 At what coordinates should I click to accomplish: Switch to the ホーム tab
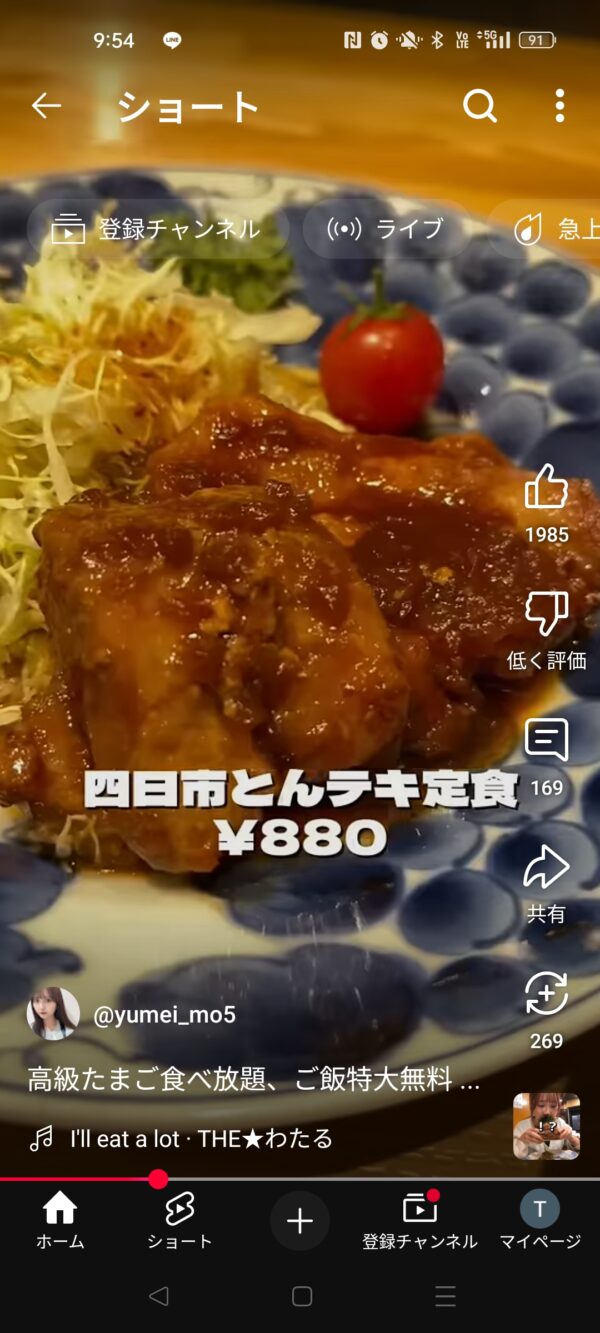(x=60, y=1220)
